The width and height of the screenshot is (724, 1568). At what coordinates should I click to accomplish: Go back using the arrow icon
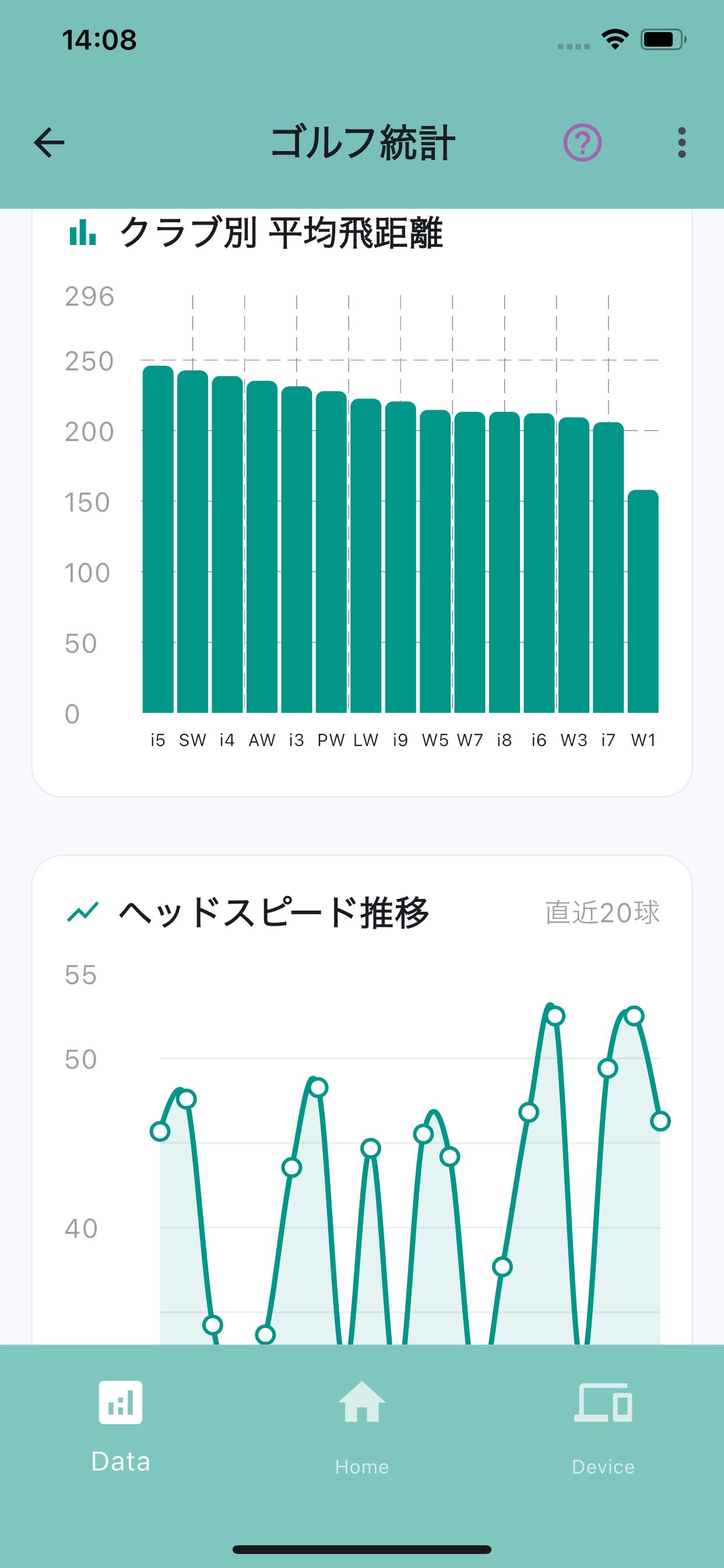point(50,142)
